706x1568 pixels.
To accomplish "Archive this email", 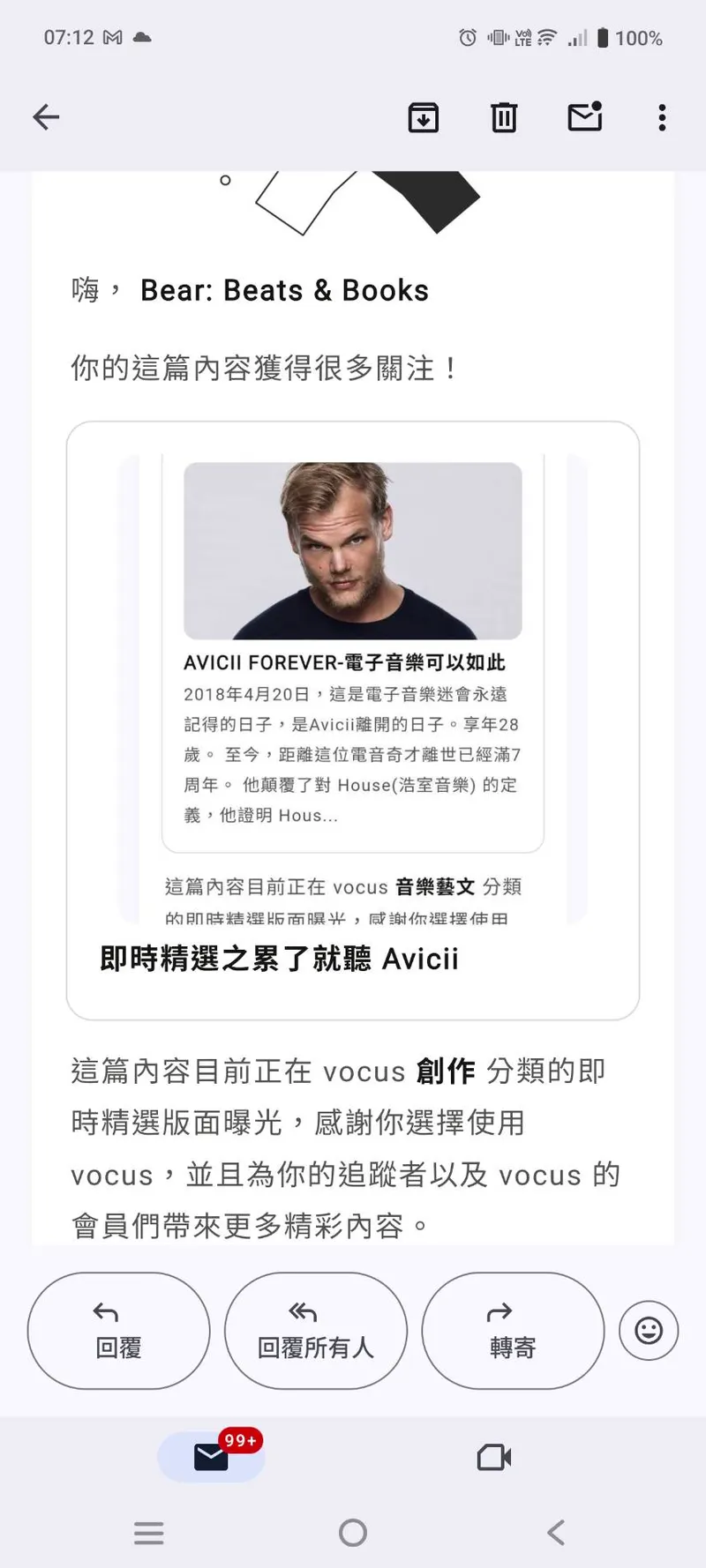I will click(x=424, y=116).
